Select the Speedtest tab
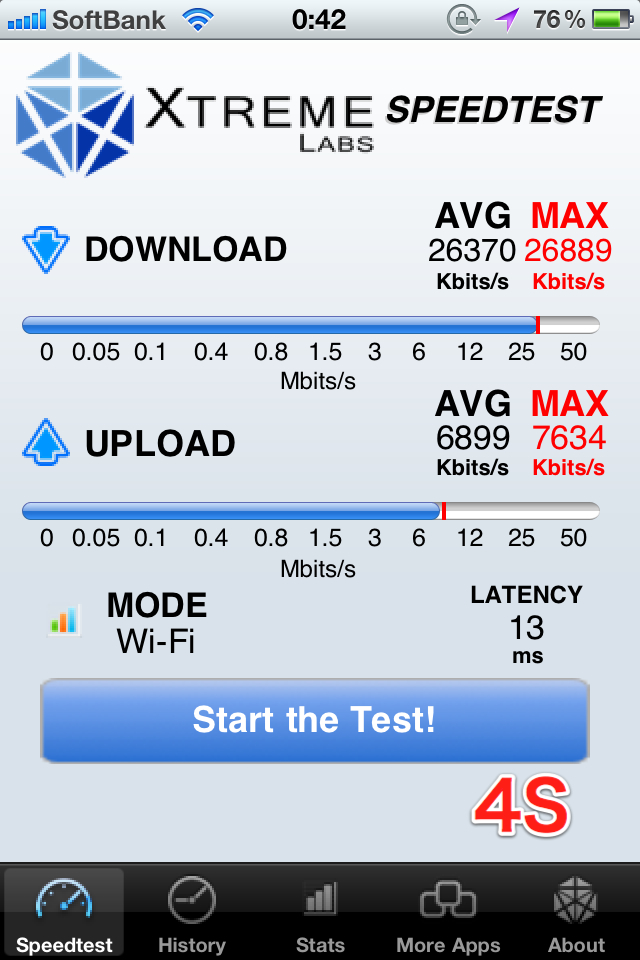Viewport: 640px width, 960px height. click(64, 912)
